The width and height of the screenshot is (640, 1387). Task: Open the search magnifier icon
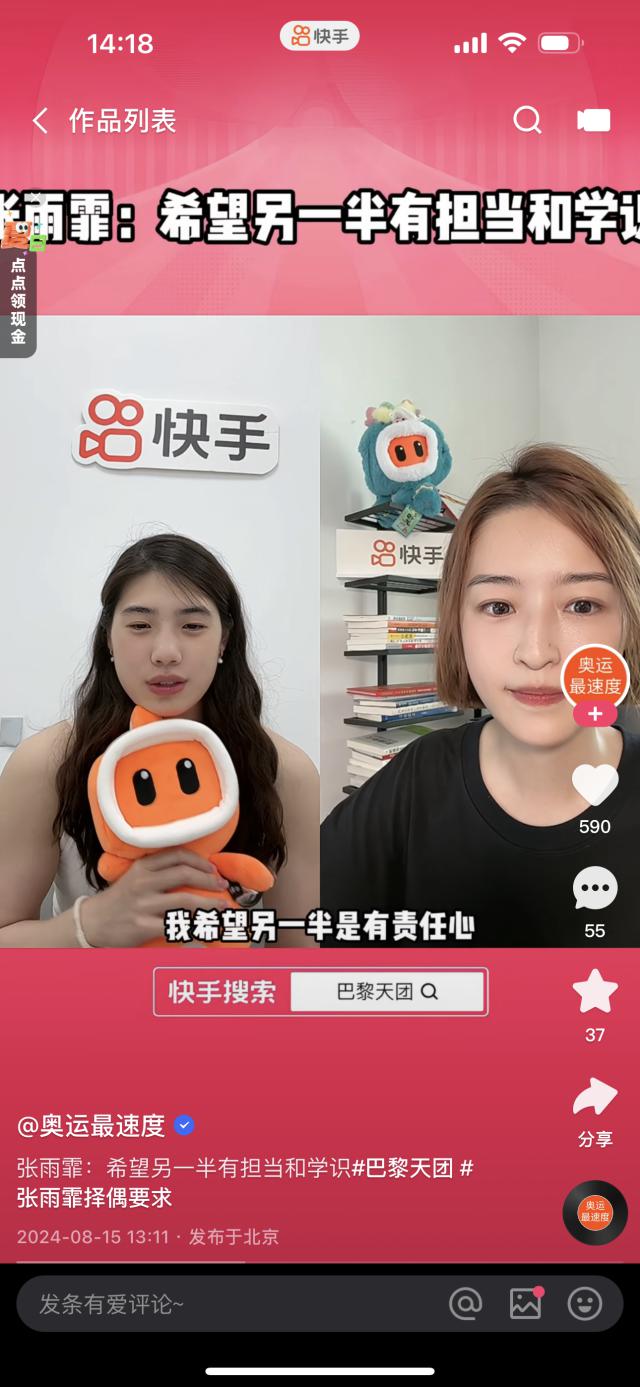[x=527, y=121]
